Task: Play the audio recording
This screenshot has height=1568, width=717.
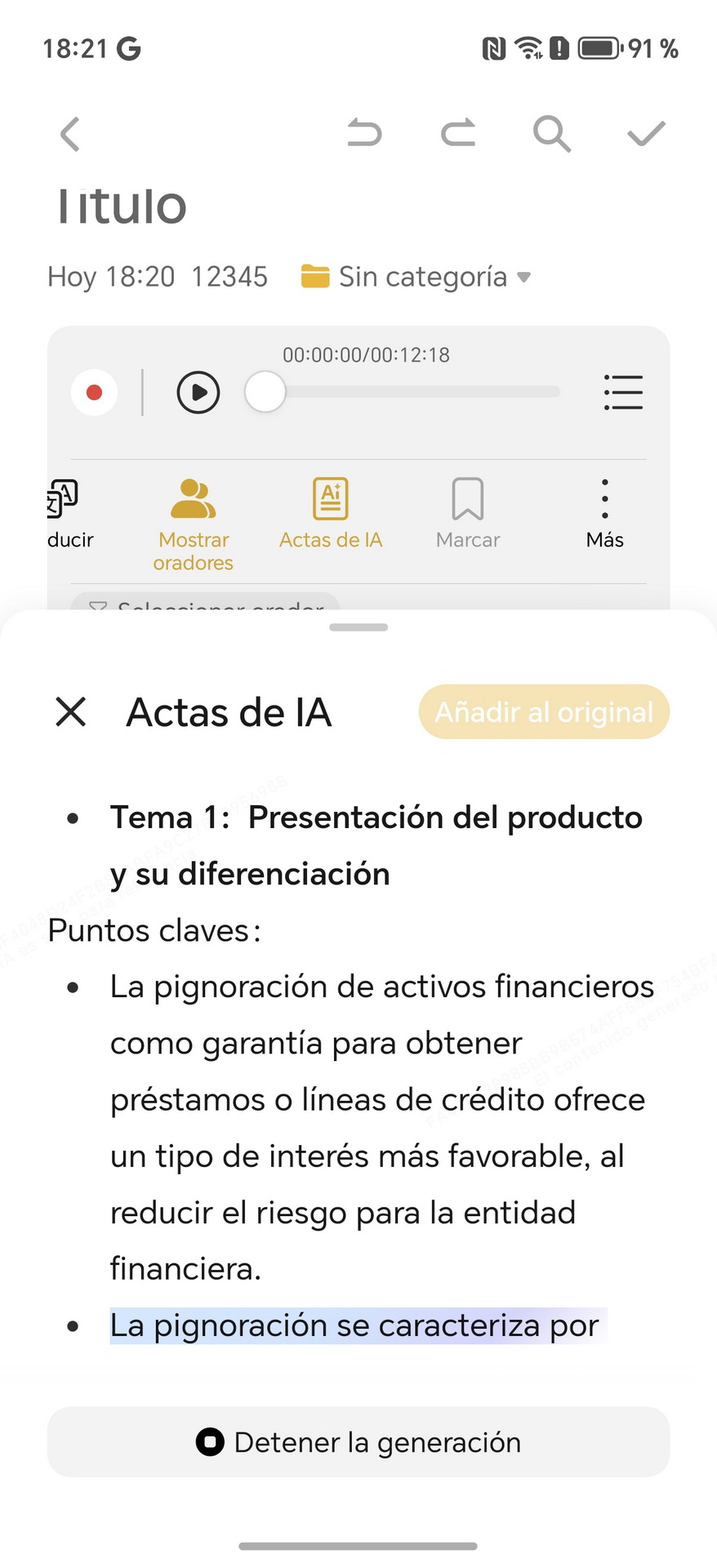Action: (198, 393)
